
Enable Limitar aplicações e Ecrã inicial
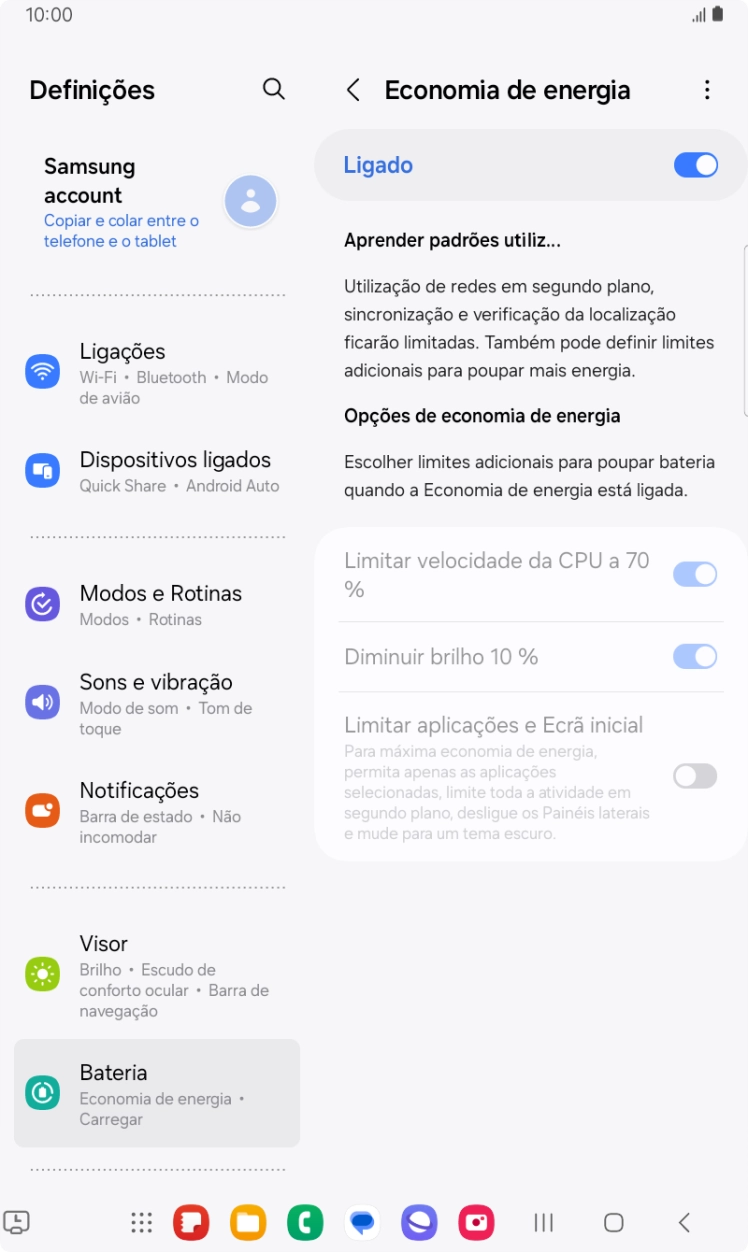696,776
